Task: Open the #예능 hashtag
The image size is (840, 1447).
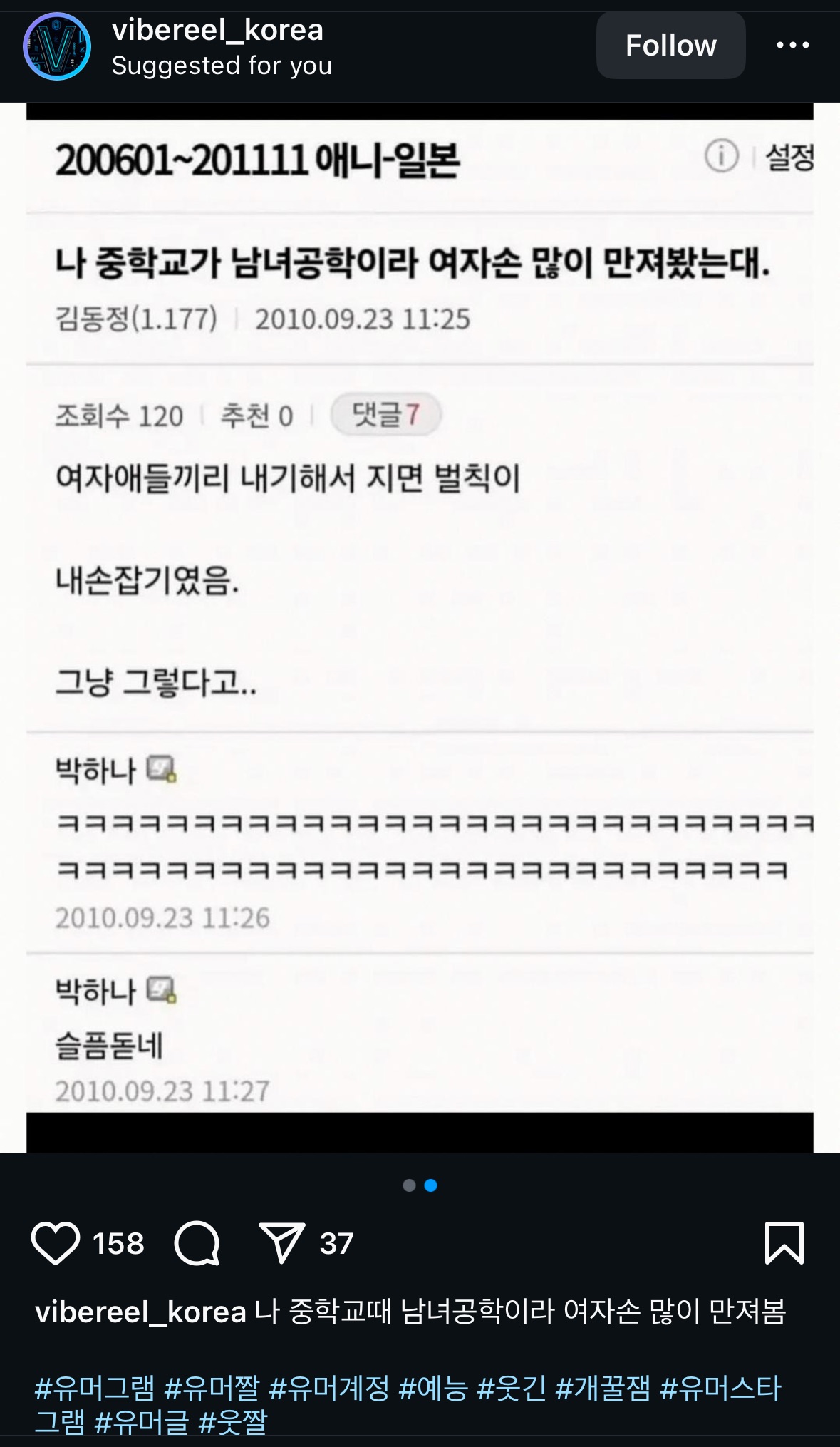Action: point(433,1389)
